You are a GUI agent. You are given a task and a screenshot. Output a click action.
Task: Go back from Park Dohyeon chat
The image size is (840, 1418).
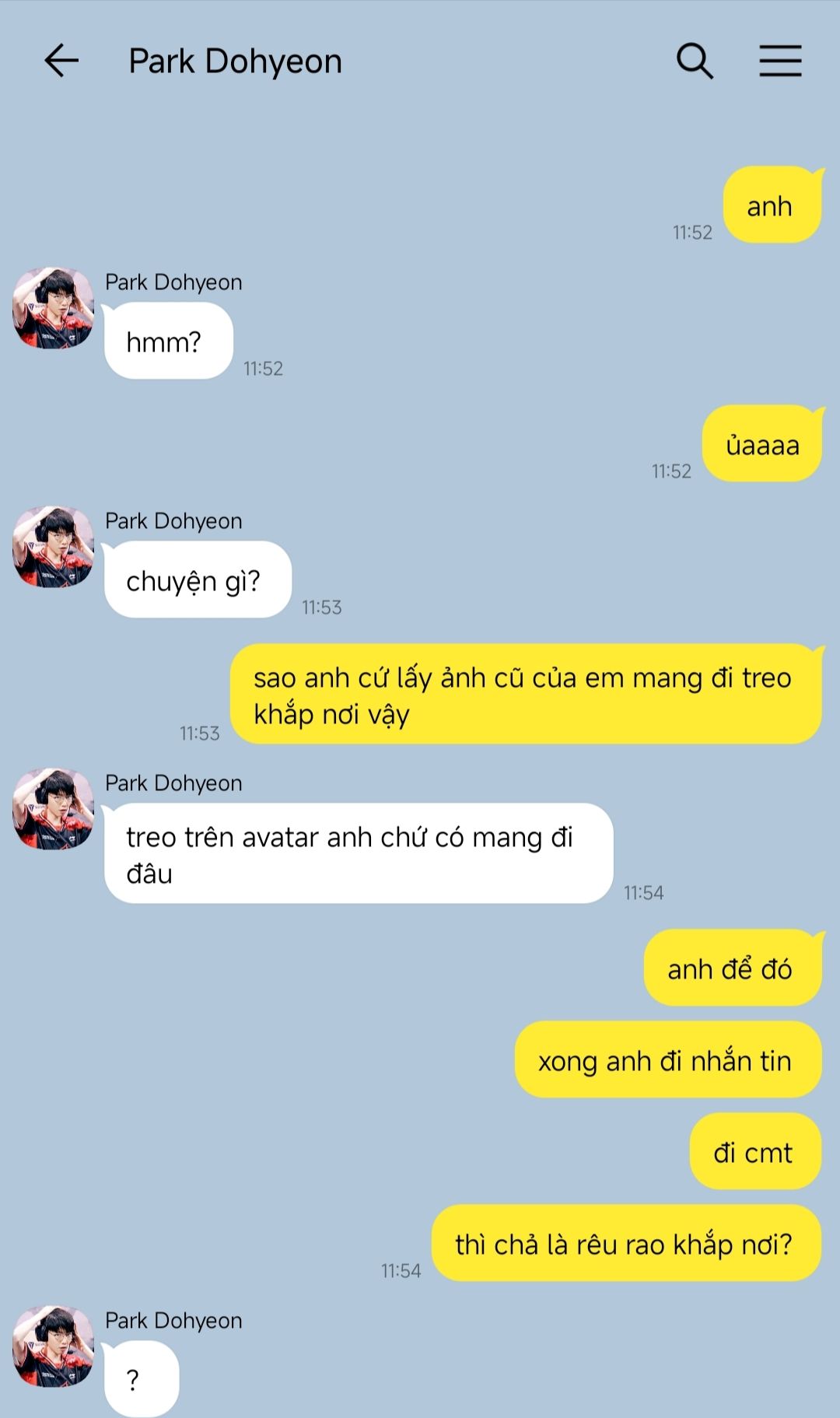tap(61, 61)
